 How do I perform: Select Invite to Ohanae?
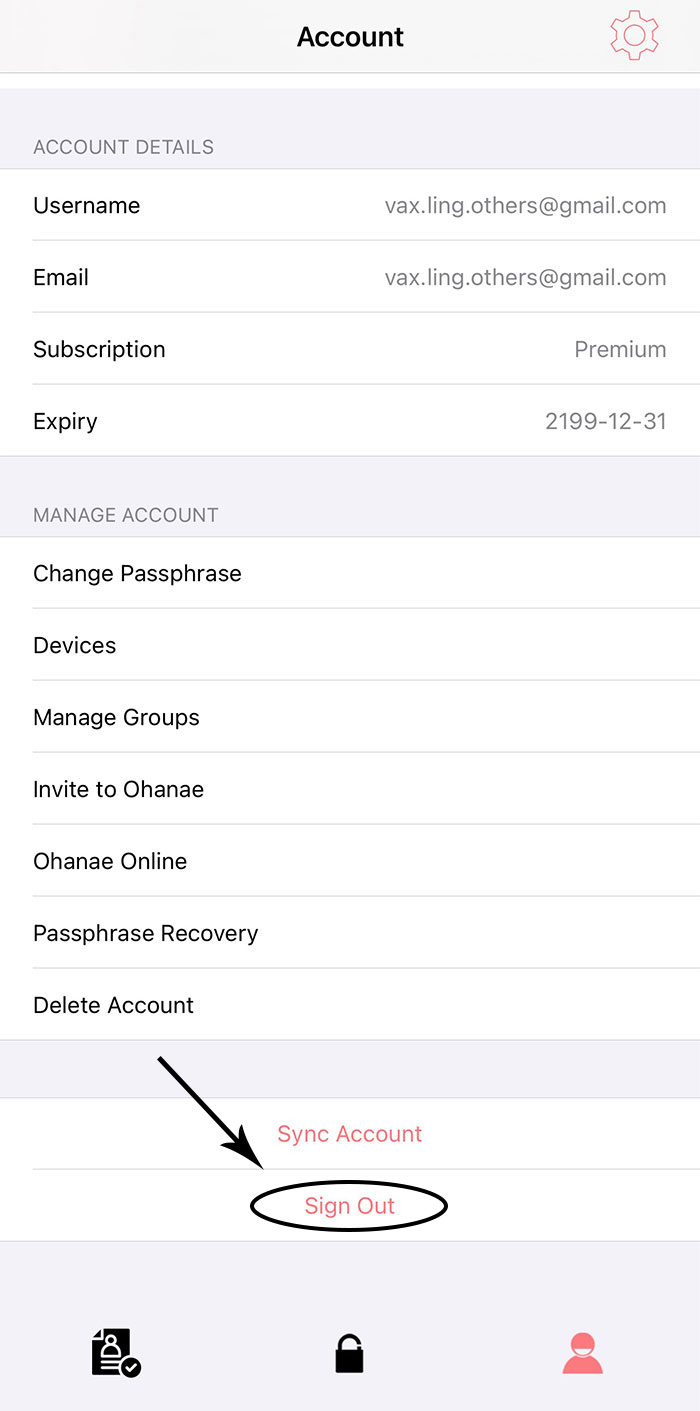tap(350, 789)
